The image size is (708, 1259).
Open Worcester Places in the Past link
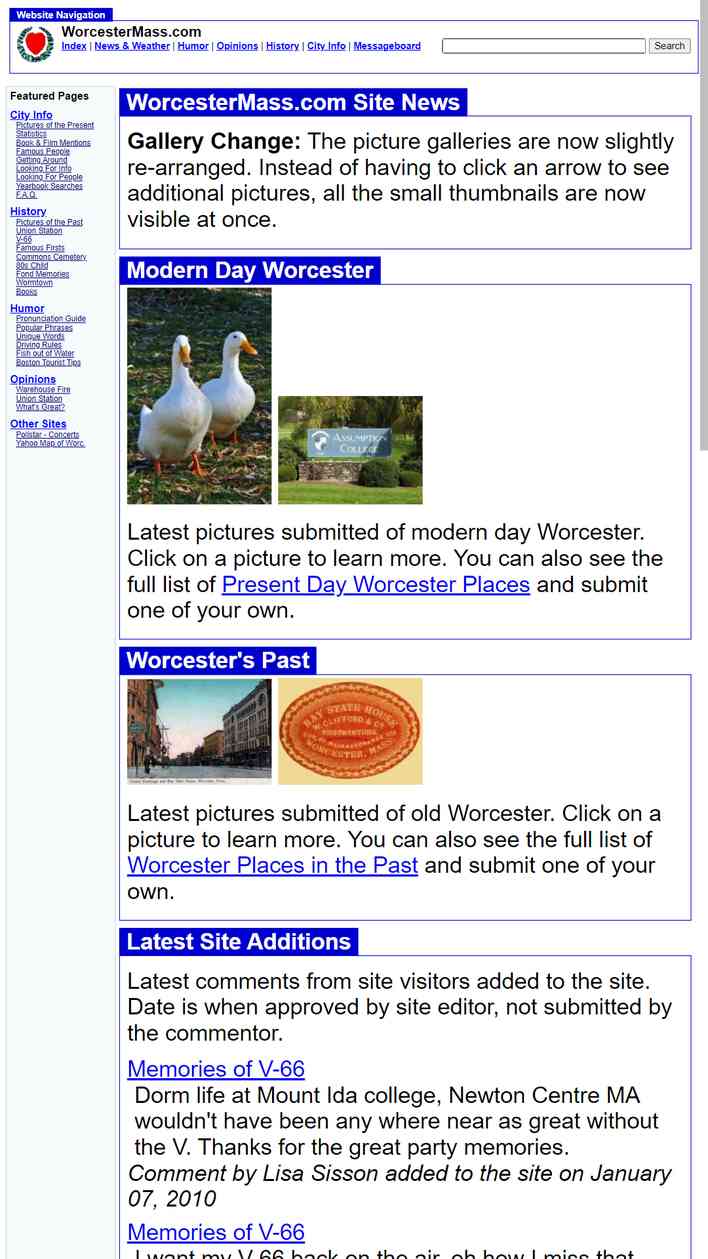click(272, 865)
